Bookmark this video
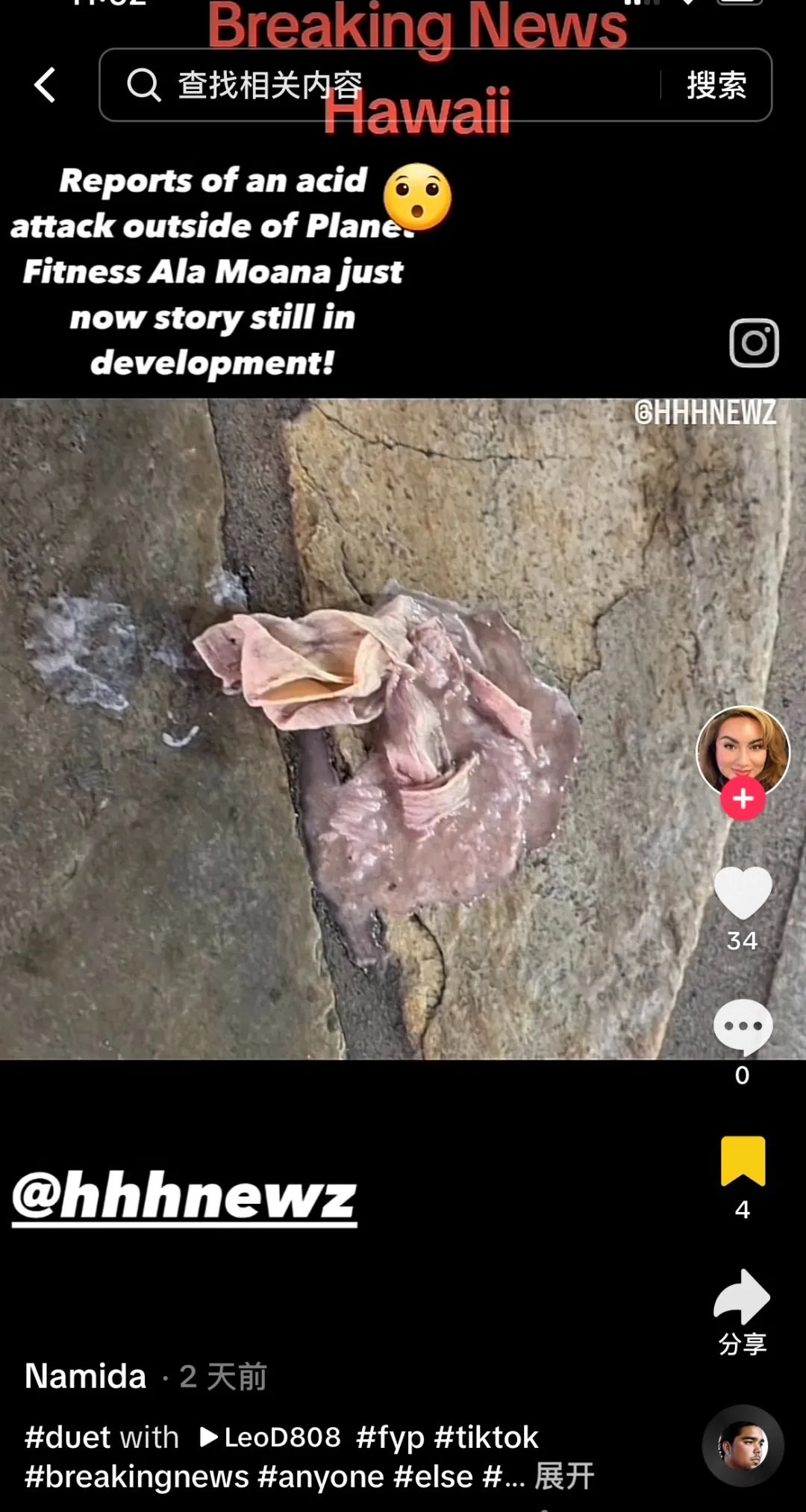 (x=743, y=1161)
